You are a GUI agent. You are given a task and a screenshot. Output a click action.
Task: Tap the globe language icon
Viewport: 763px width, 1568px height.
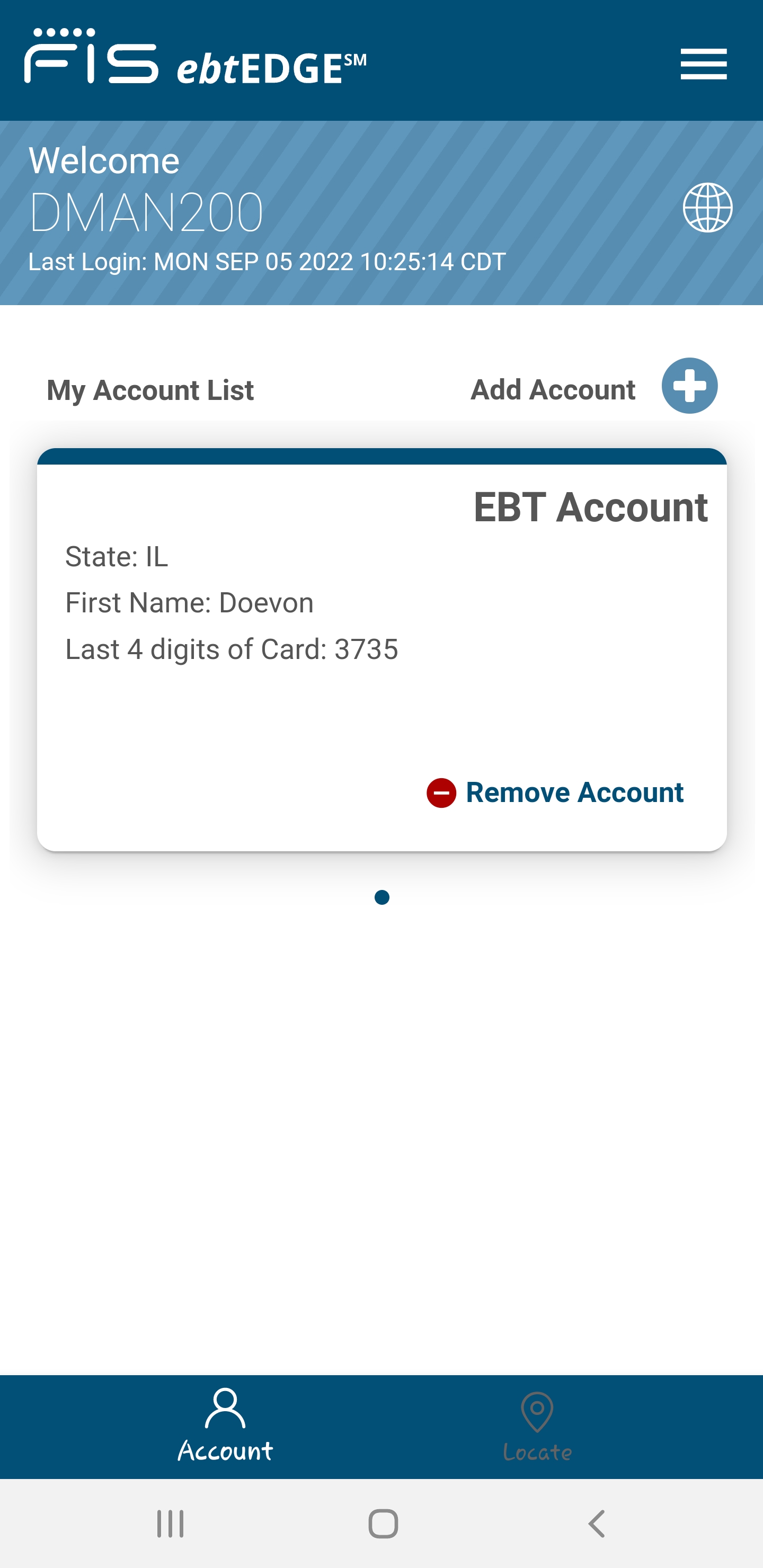(707, 208)
